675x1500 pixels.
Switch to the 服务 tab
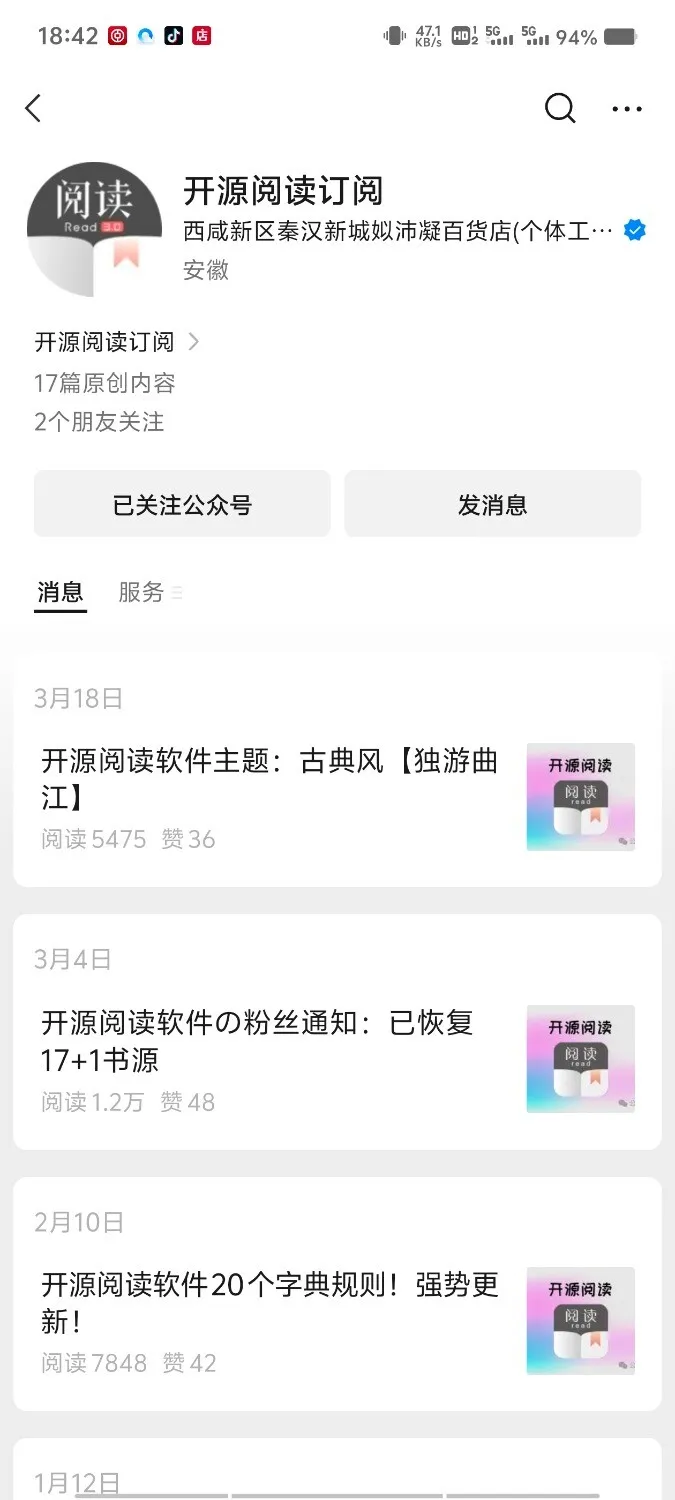pos(142,592)
